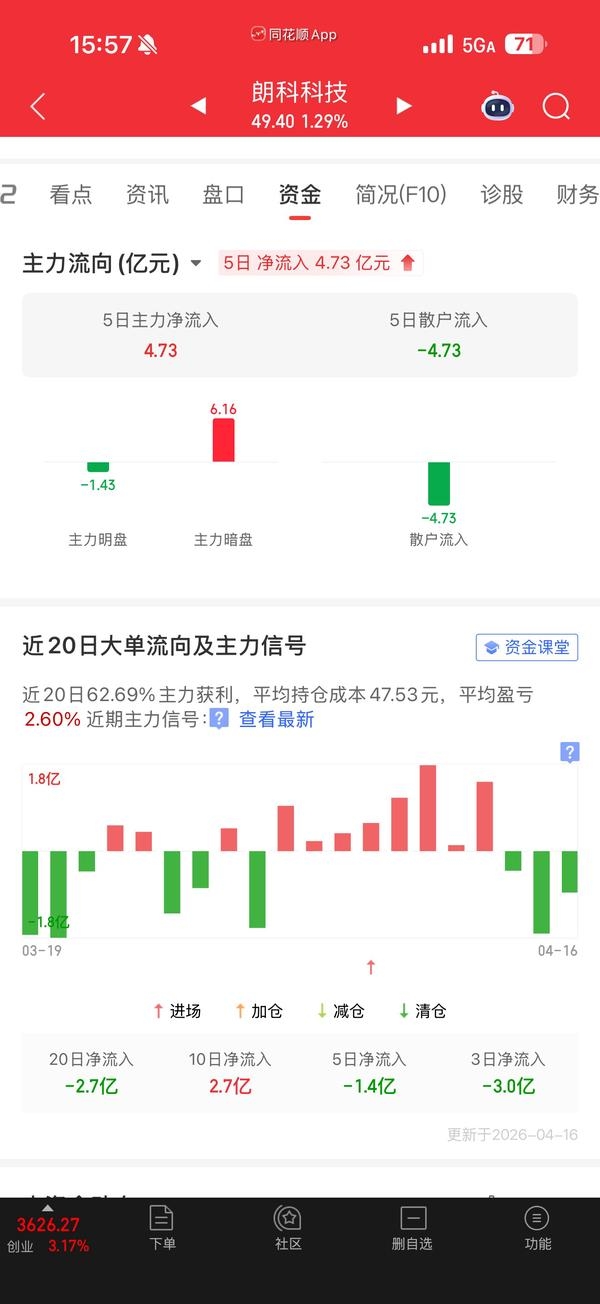Open the 功能 menu
The height and width of the screenshot is (1304, 600).
538,1229
